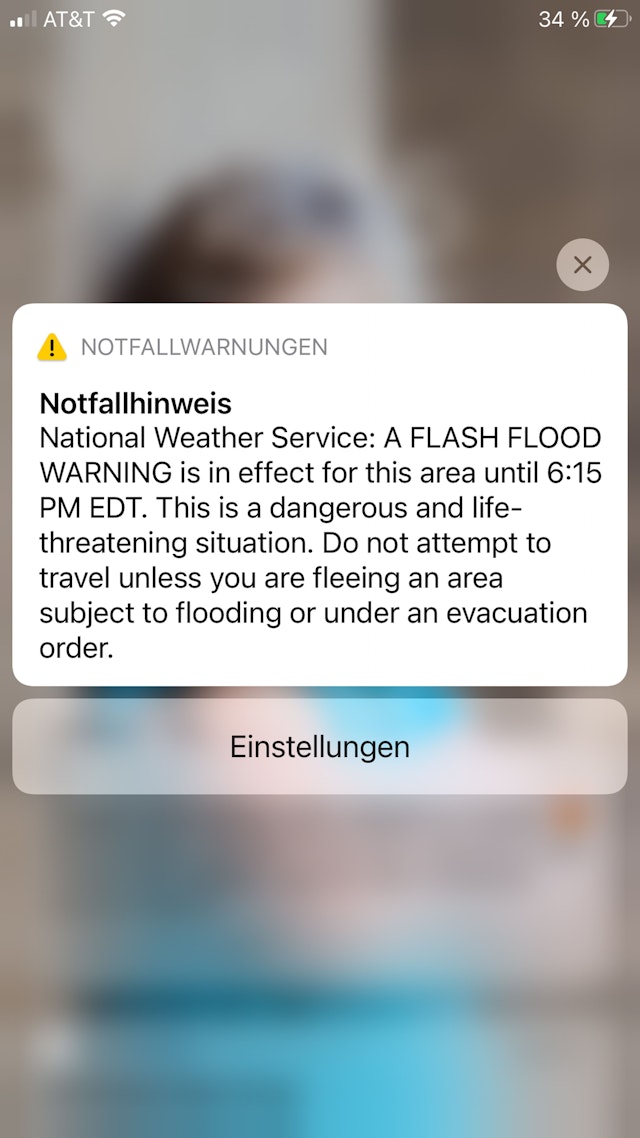Open Einstellungen for emergency alerts

point(320,746)
